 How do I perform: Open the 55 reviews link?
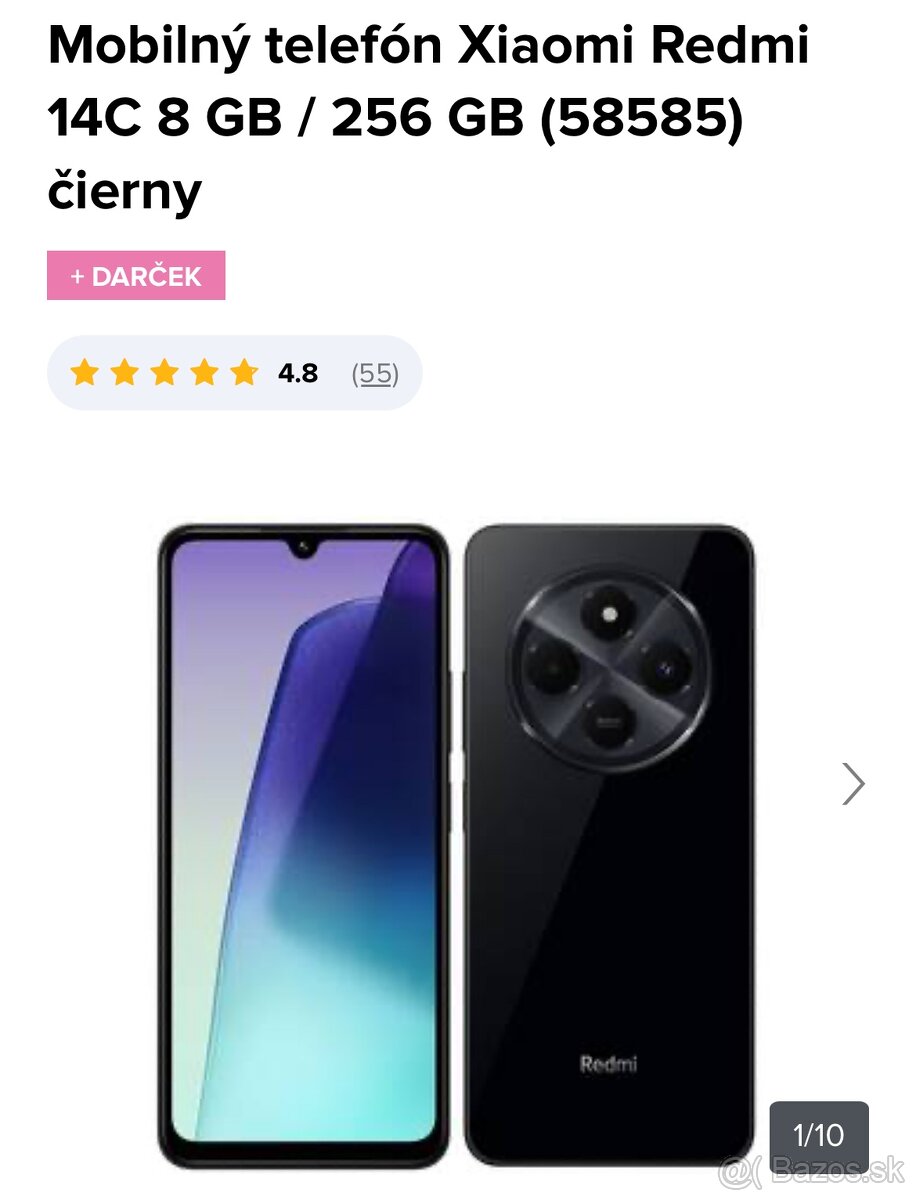point(375,374)
